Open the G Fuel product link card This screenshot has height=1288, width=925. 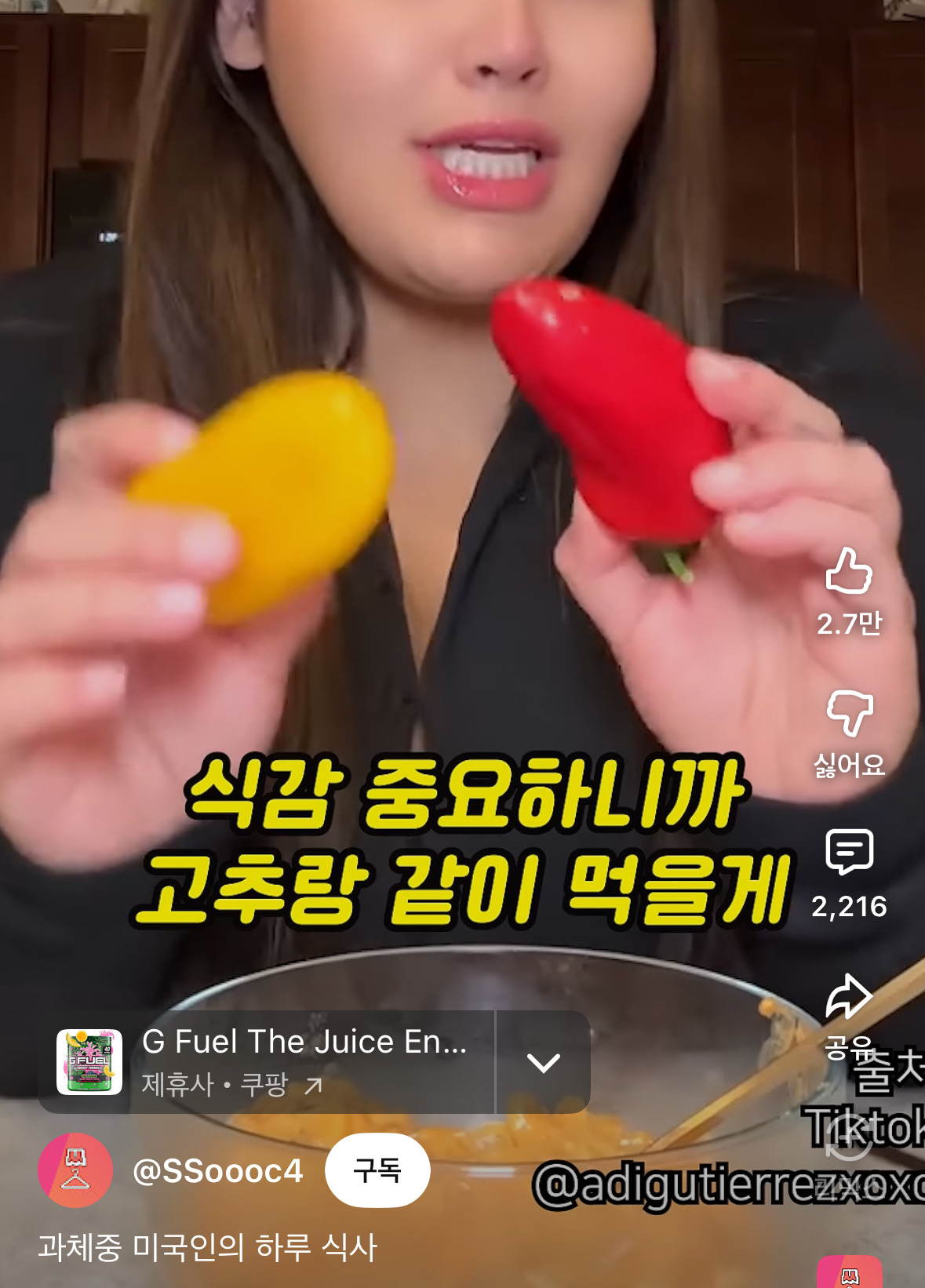[x=267, y=1062]
